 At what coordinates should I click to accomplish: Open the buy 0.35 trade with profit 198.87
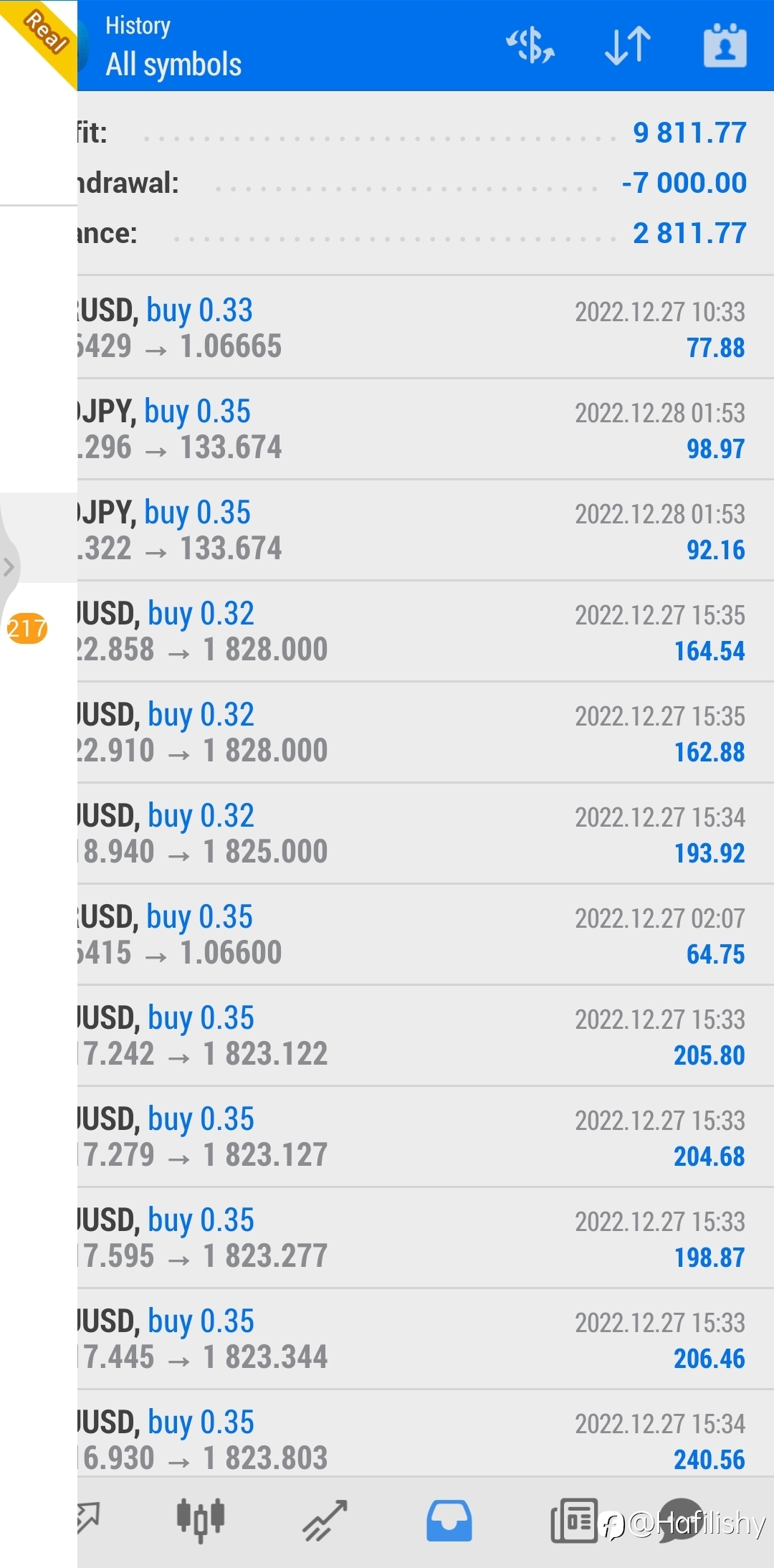pyautogui.click(x=426, y=1237)
